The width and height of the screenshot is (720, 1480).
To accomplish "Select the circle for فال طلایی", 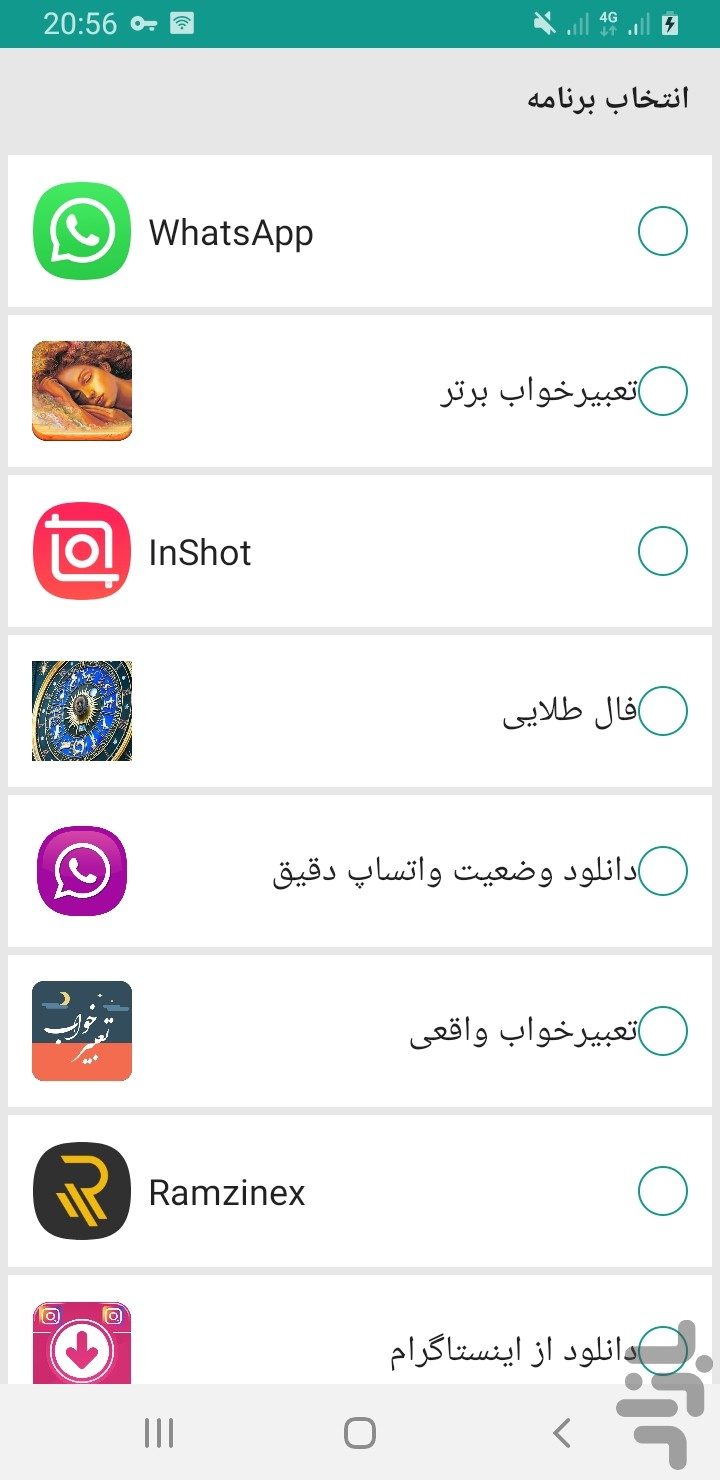I will point(663,711).
